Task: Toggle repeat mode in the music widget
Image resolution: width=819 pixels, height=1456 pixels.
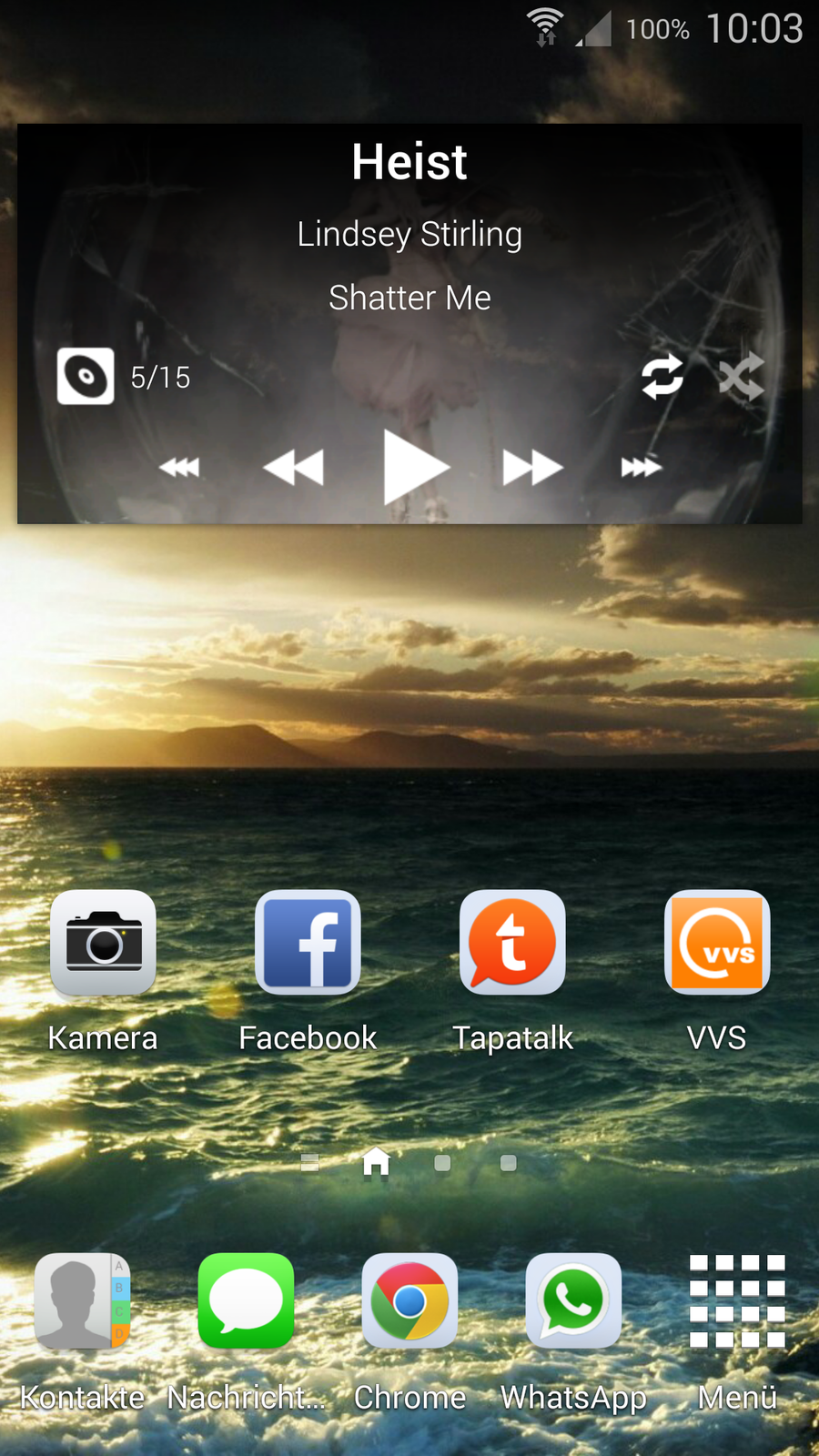Action: click(662, 376)
